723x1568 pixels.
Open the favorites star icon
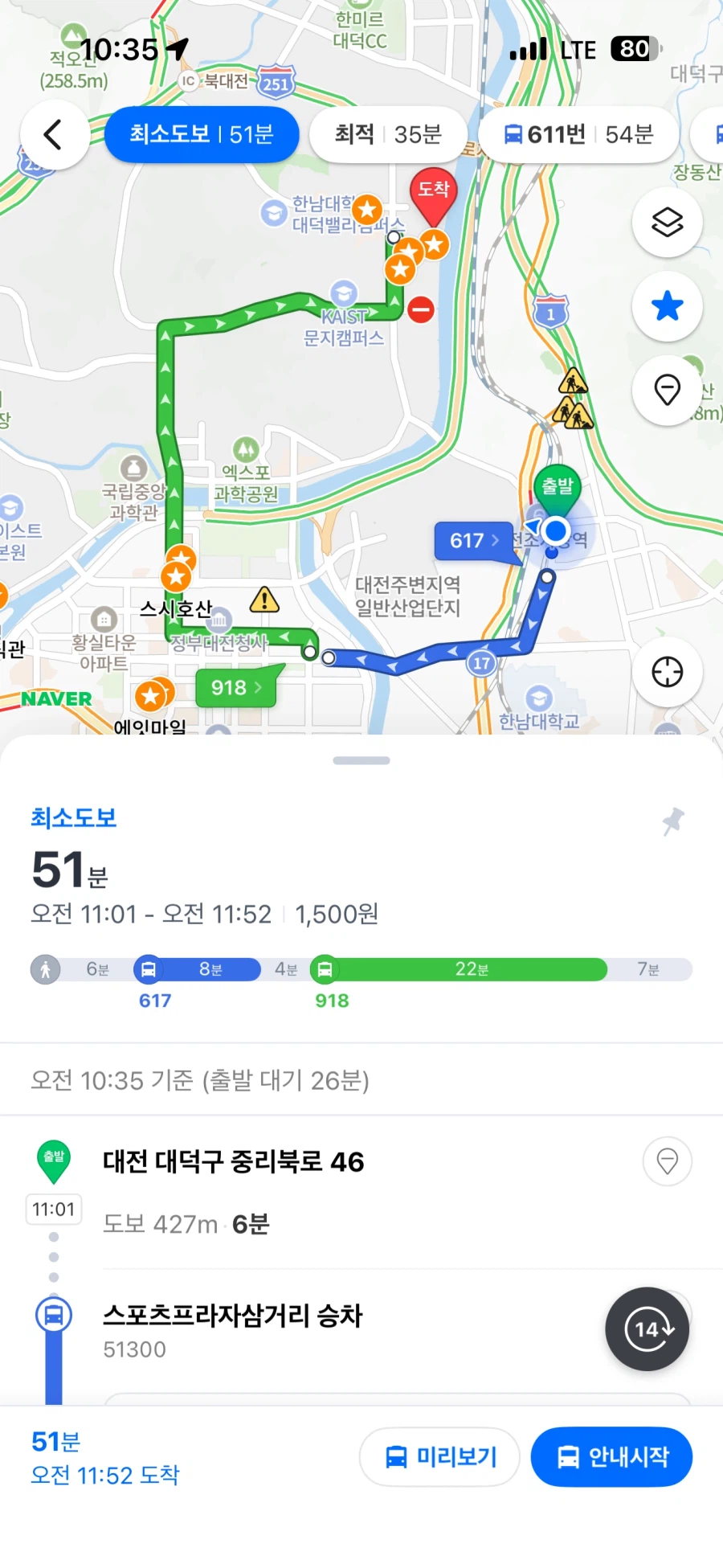[x=667, y=306]
